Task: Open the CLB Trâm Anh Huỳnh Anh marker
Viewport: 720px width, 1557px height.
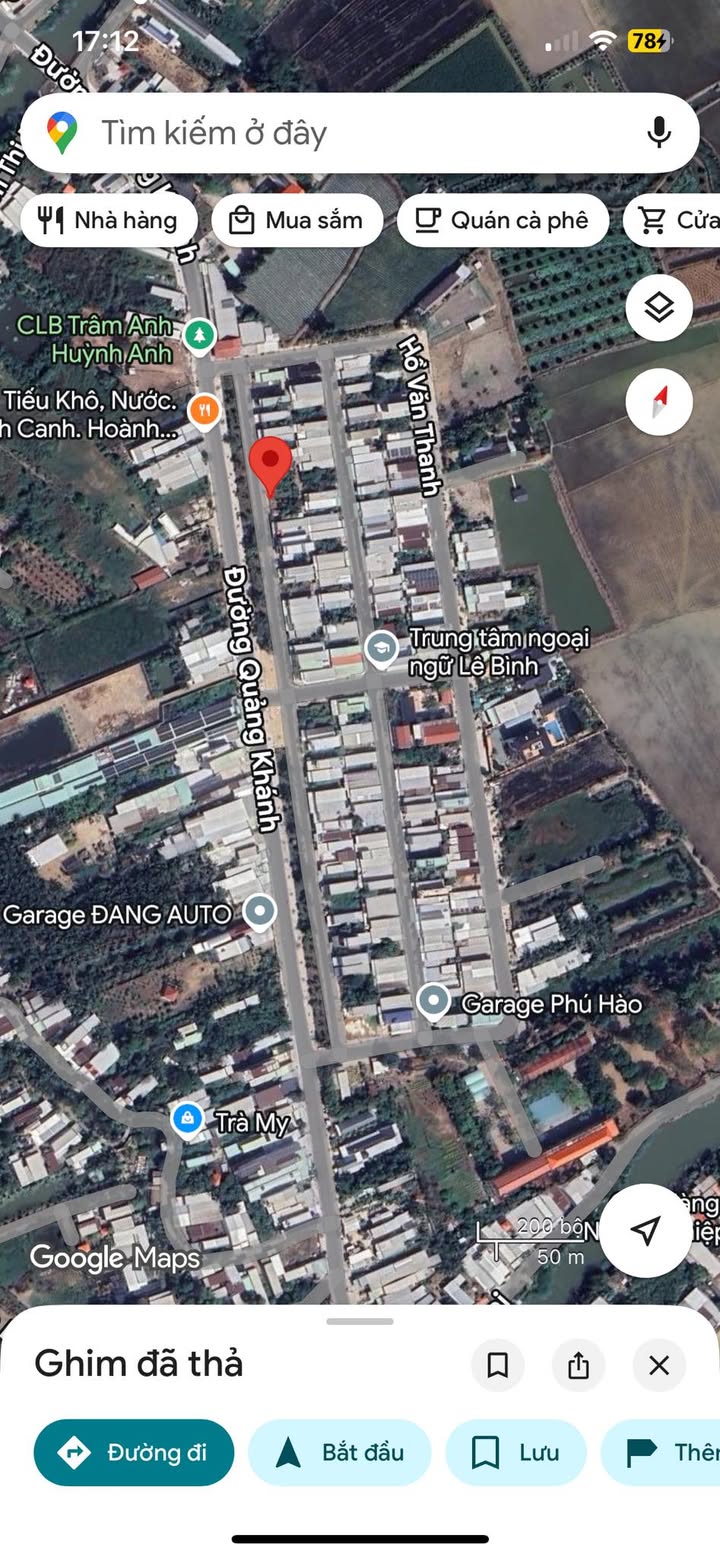Action: 200,334
